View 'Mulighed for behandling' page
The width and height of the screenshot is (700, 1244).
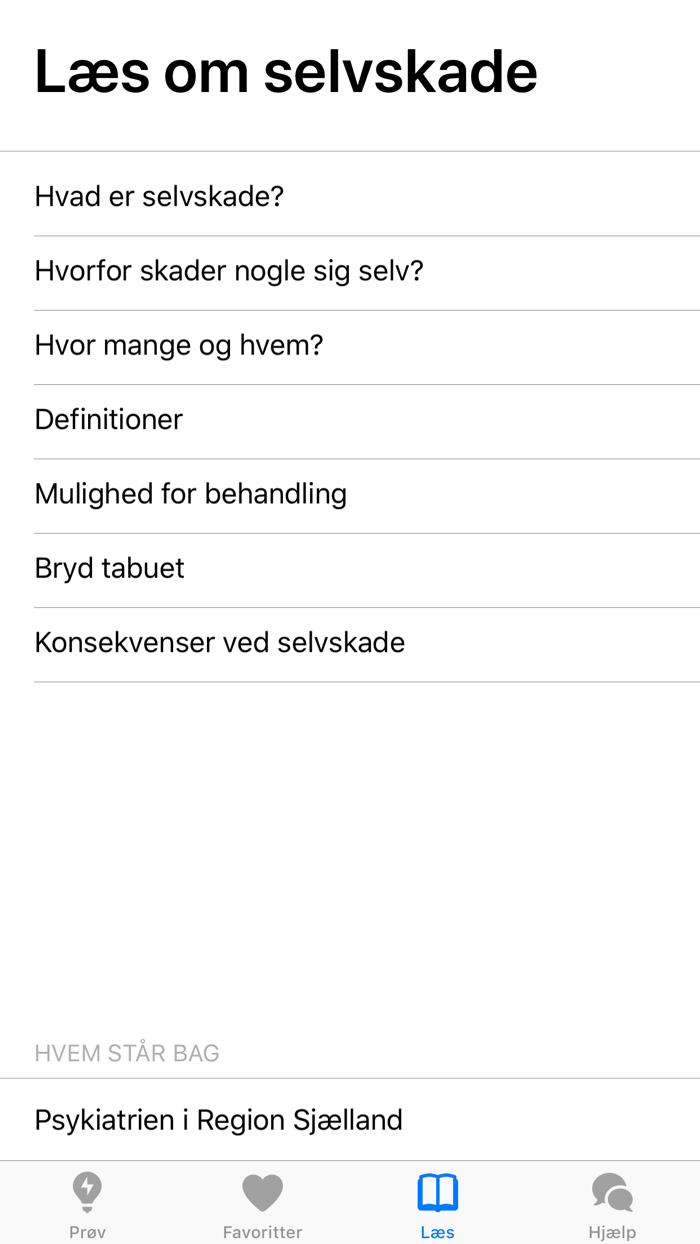[x=350, y=494]
